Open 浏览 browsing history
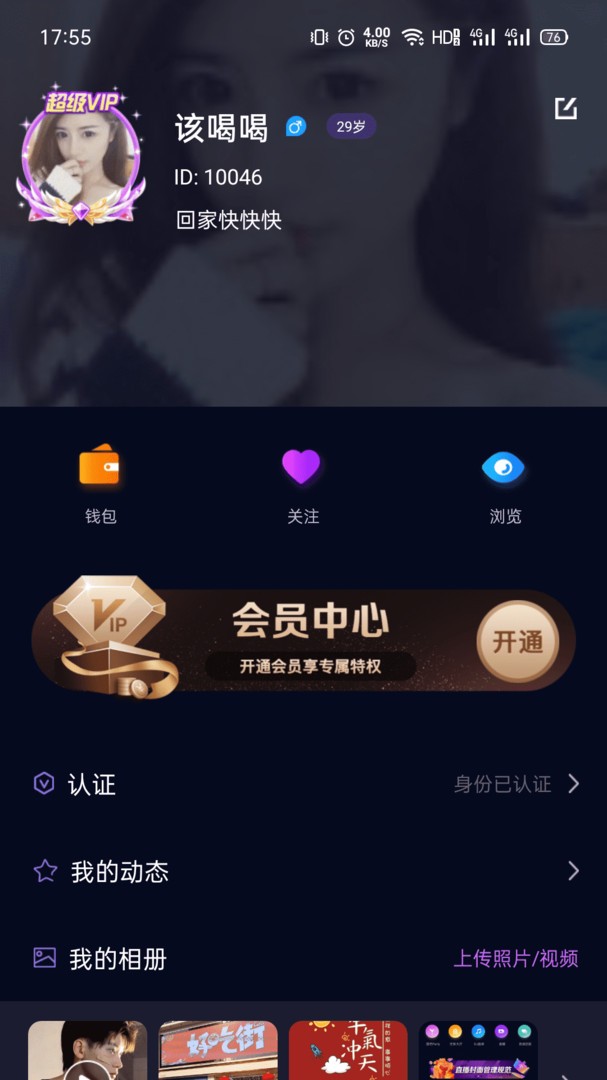The height and width of the screenshot is (1080, 607). point(504,484)
